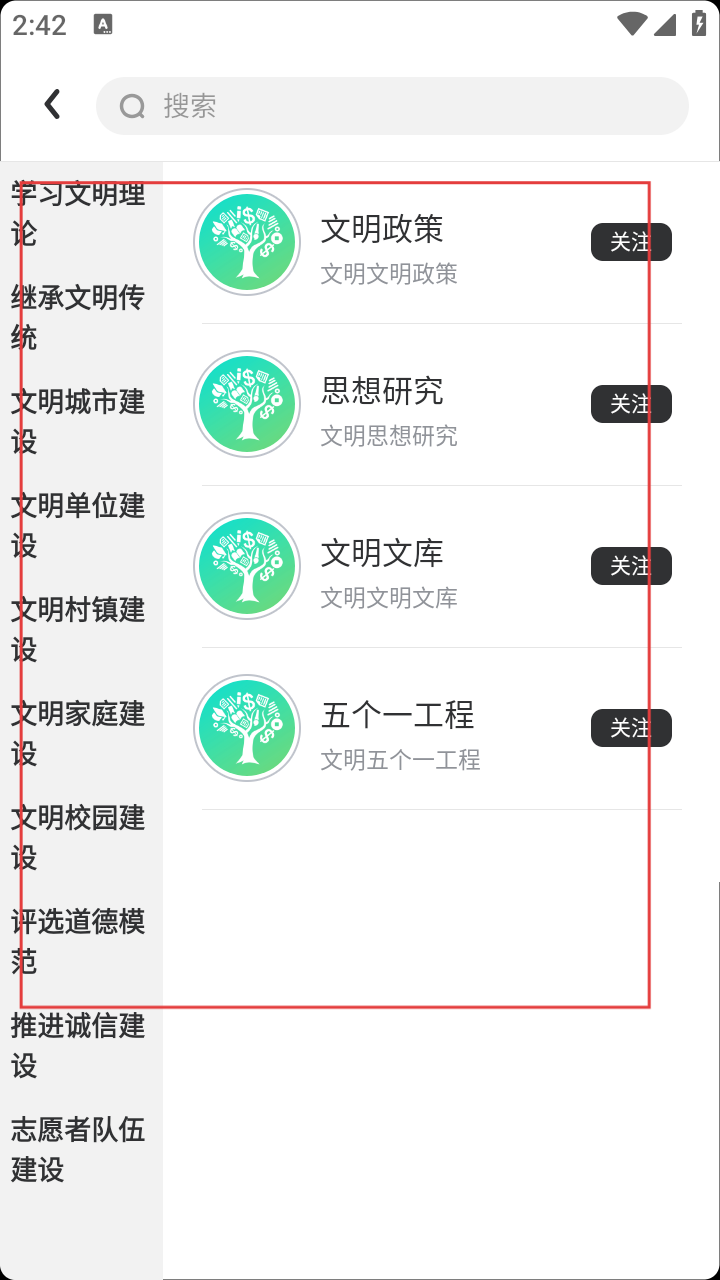Open the 文明政策 channel
This screenshot has width=720, height=1280.
tap(441, 243)
